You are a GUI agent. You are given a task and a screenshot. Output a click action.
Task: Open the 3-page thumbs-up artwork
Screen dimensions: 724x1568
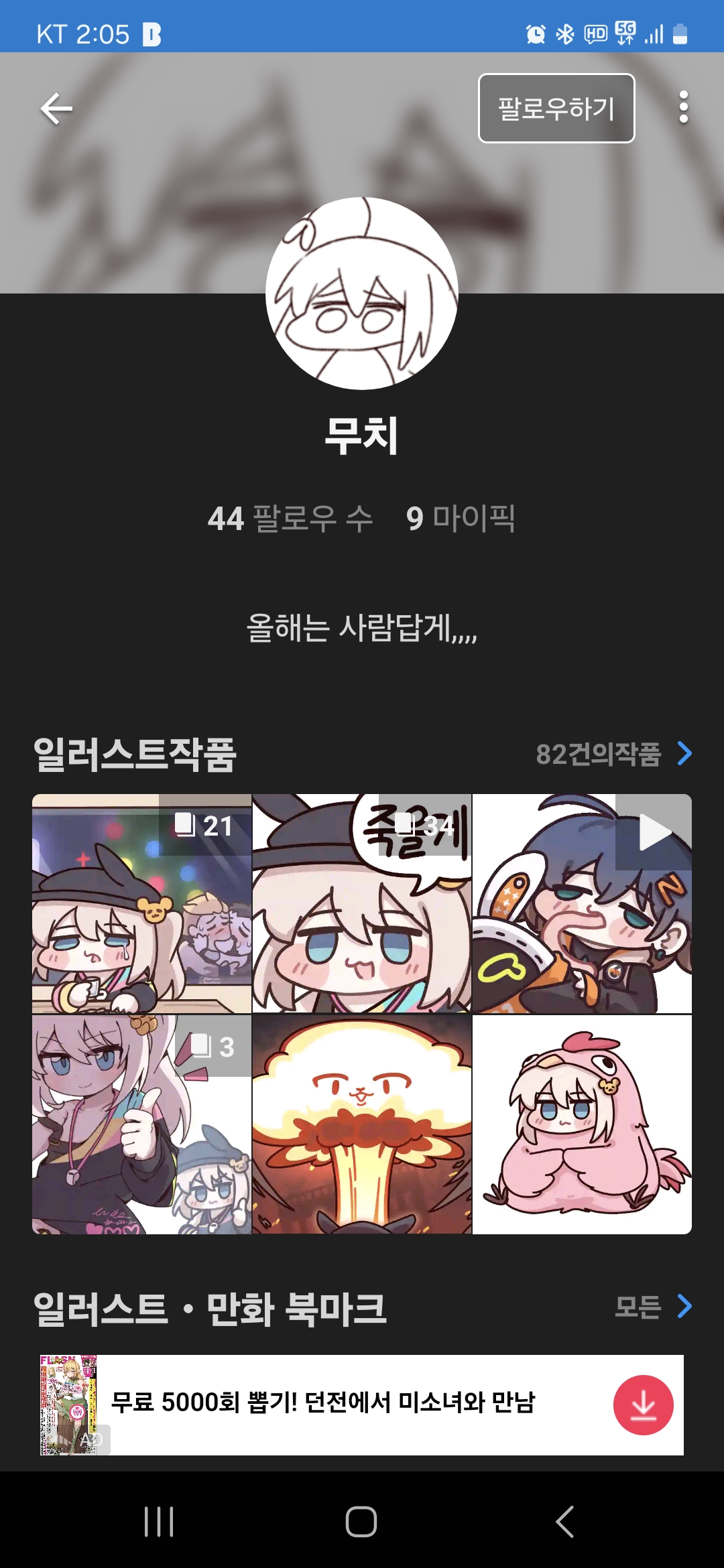point(142,1124)
